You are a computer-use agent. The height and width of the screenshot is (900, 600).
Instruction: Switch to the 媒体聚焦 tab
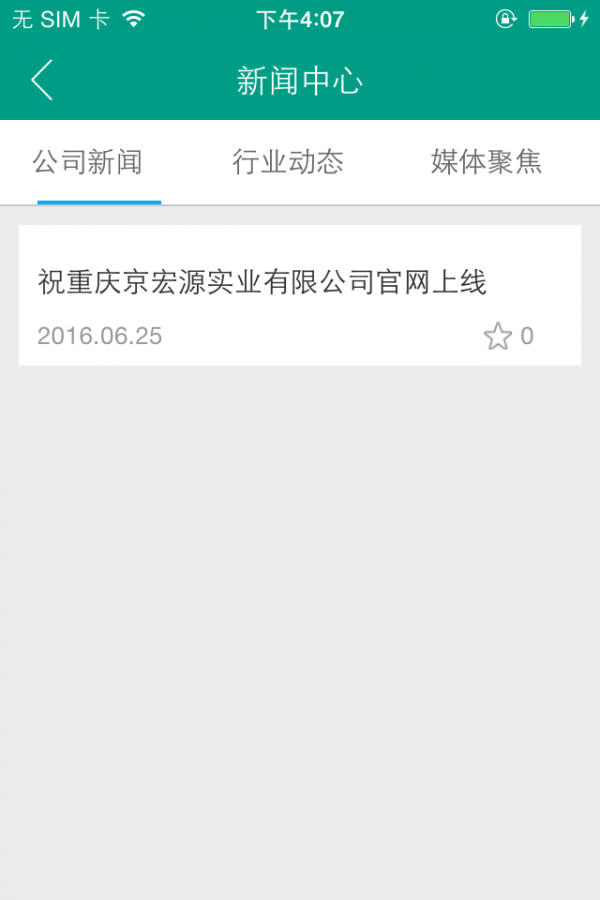(486, 163)
